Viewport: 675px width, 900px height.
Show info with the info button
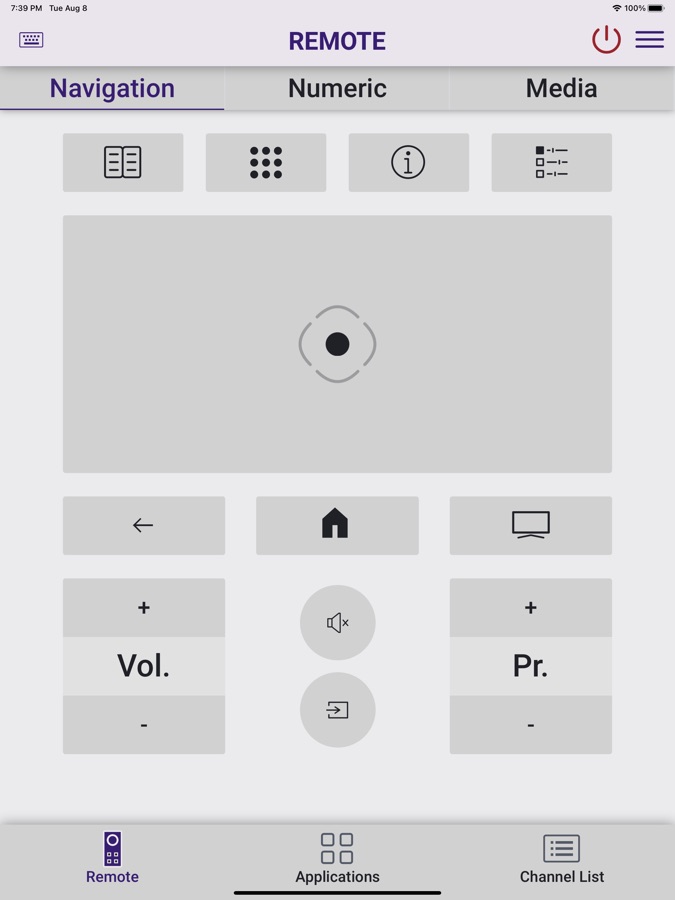[408, 162]
